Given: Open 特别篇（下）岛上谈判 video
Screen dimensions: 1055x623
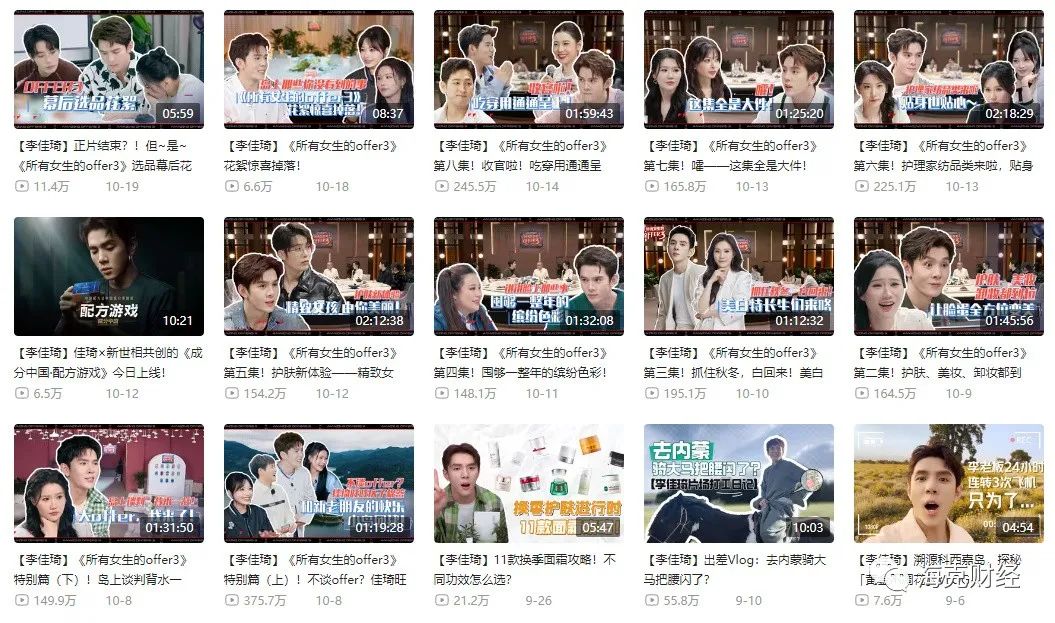Looking at the screenshot, I should (108, 483).
